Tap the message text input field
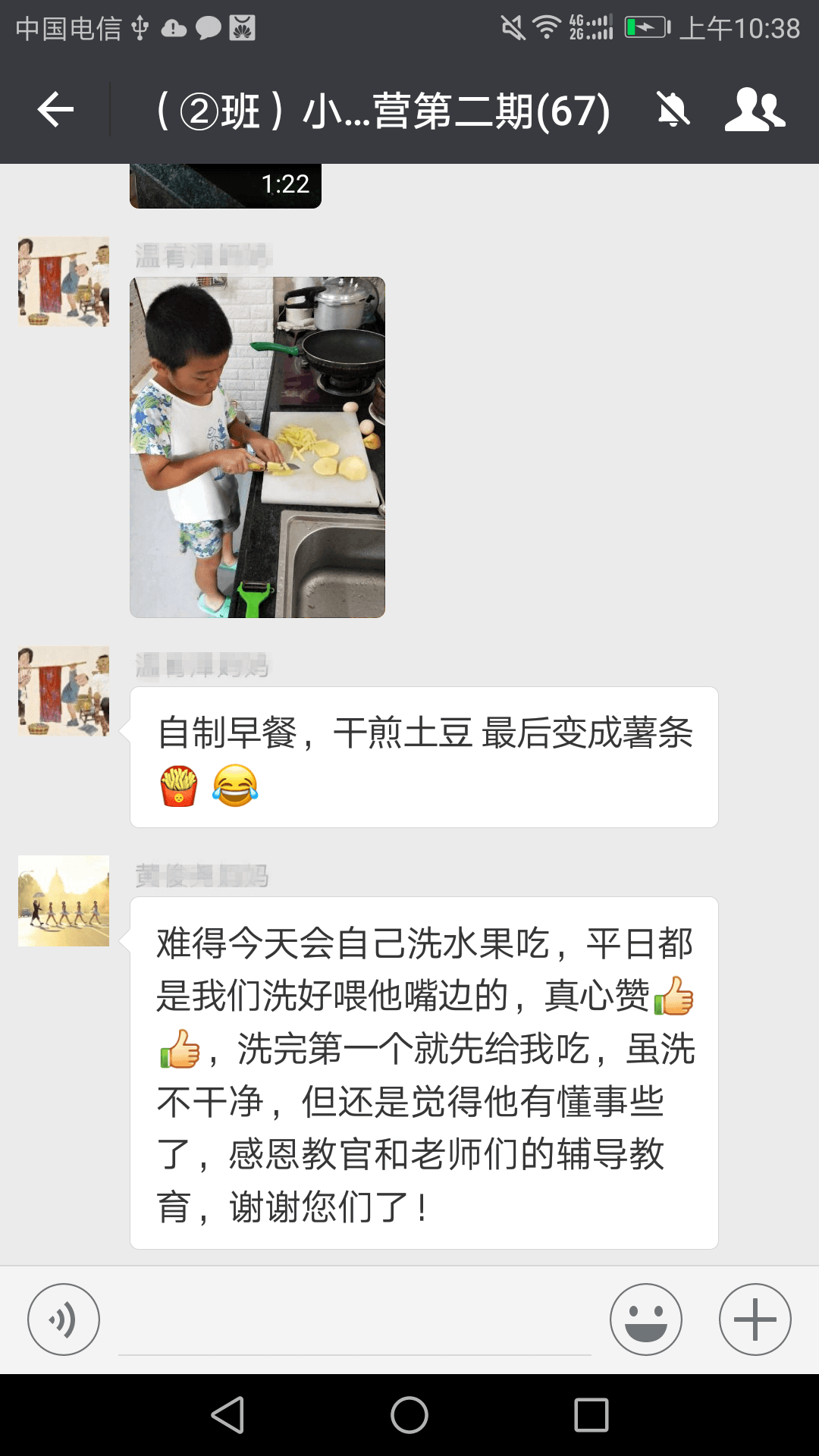The image size is (819, 1456). (354, 1323)
